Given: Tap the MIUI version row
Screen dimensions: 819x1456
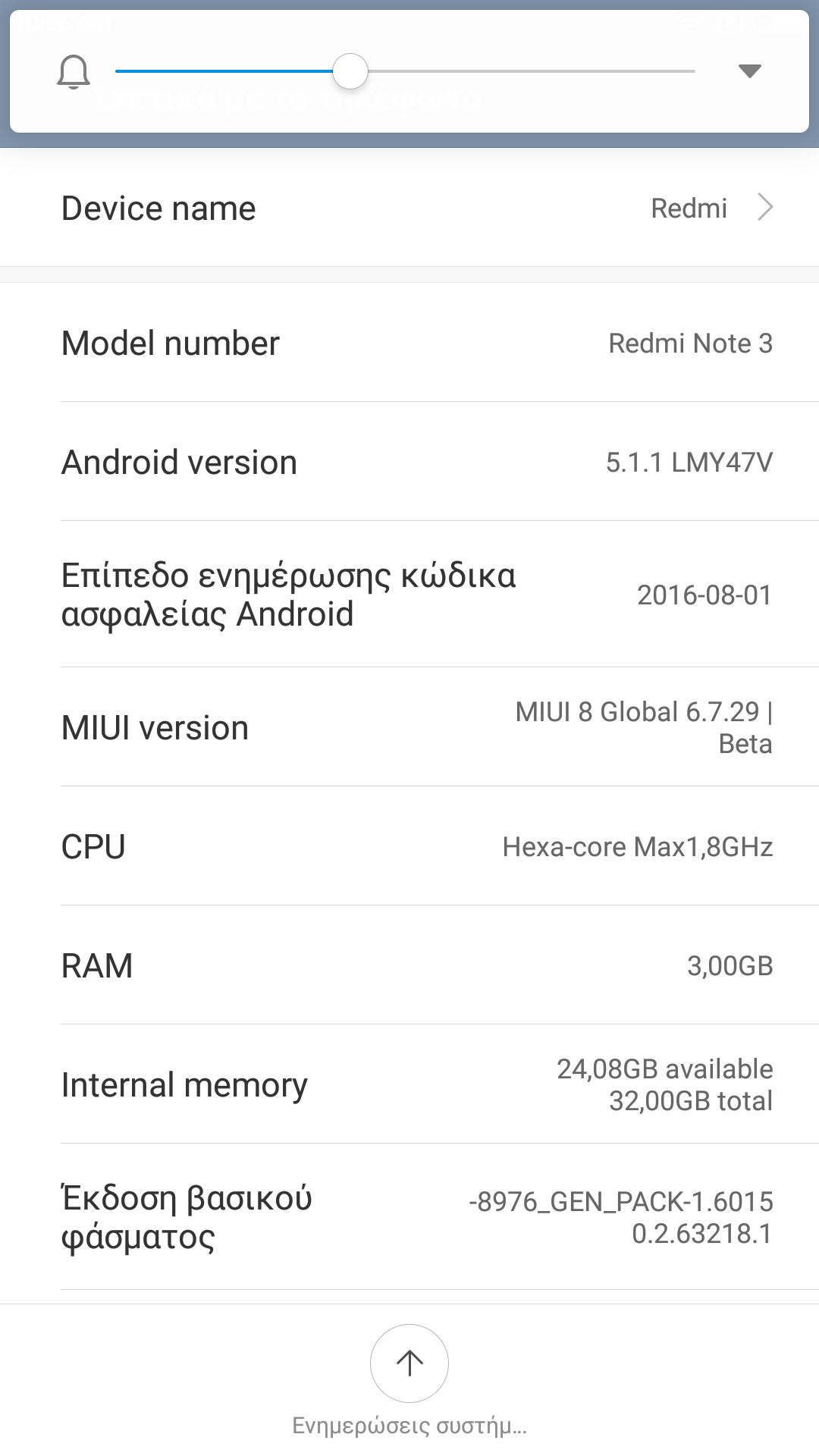Looking at the screenshot, I should pos(409,727).
